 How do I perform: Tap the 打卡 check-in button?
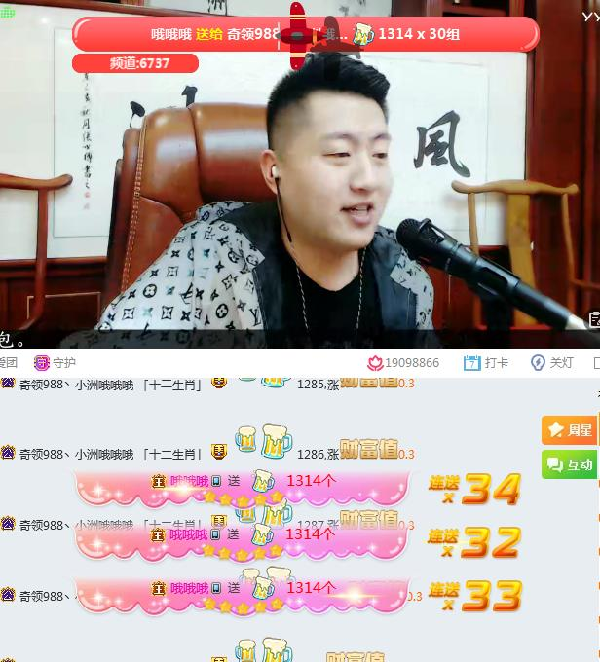coord(487,362)
